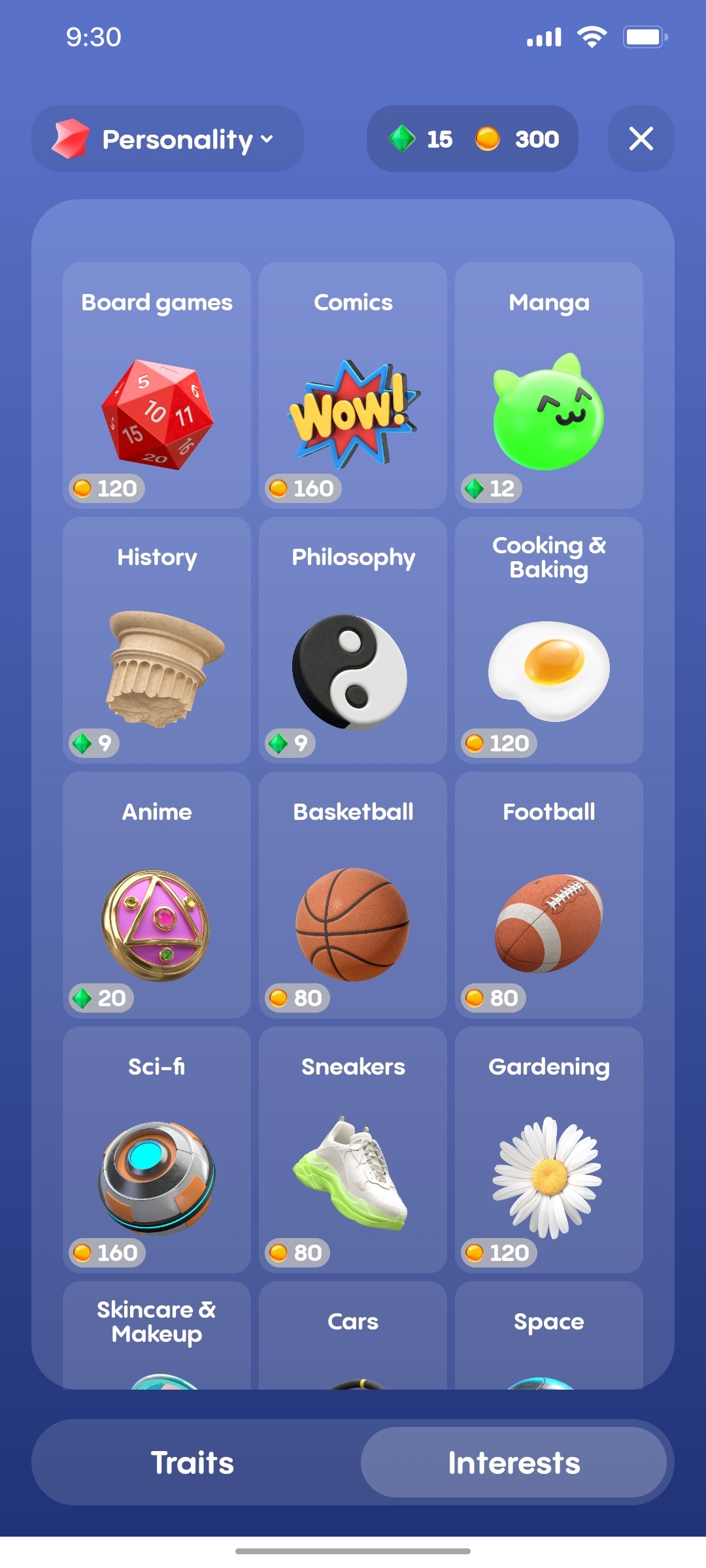
Task: Switch to the Traits tab
Action: click(193, 1463)
